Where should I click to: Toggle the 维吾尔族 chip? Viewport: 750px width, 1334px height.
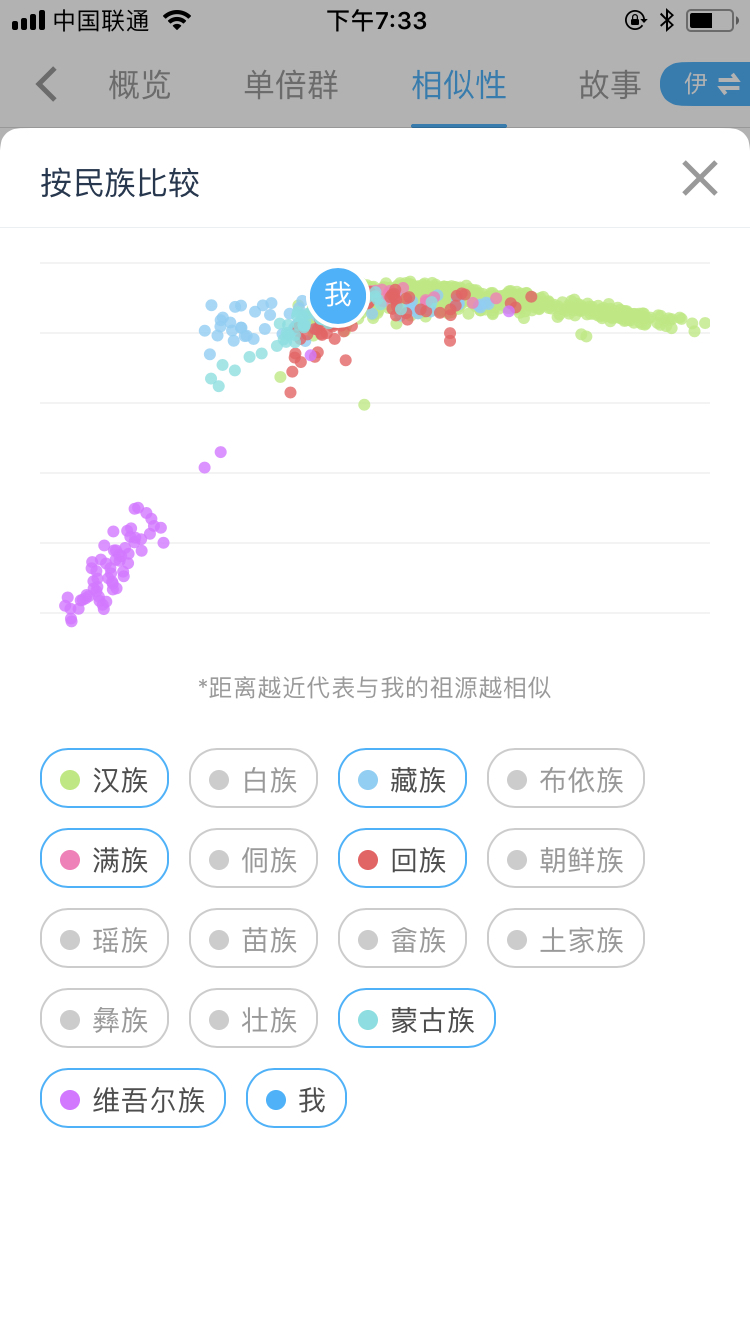[x=133, y=1098]
